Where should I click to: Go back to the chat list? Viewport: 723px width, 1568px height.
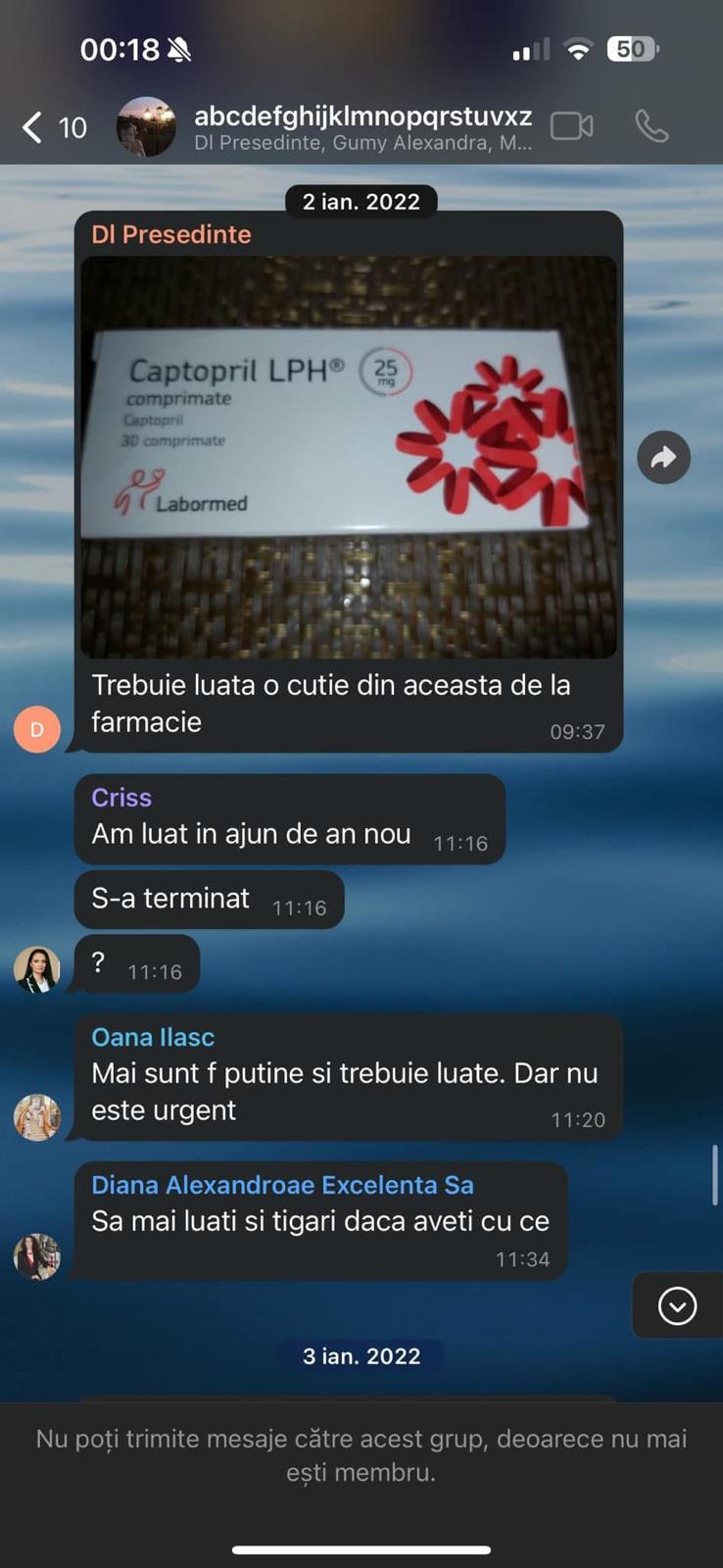click(x=53, y=127)
